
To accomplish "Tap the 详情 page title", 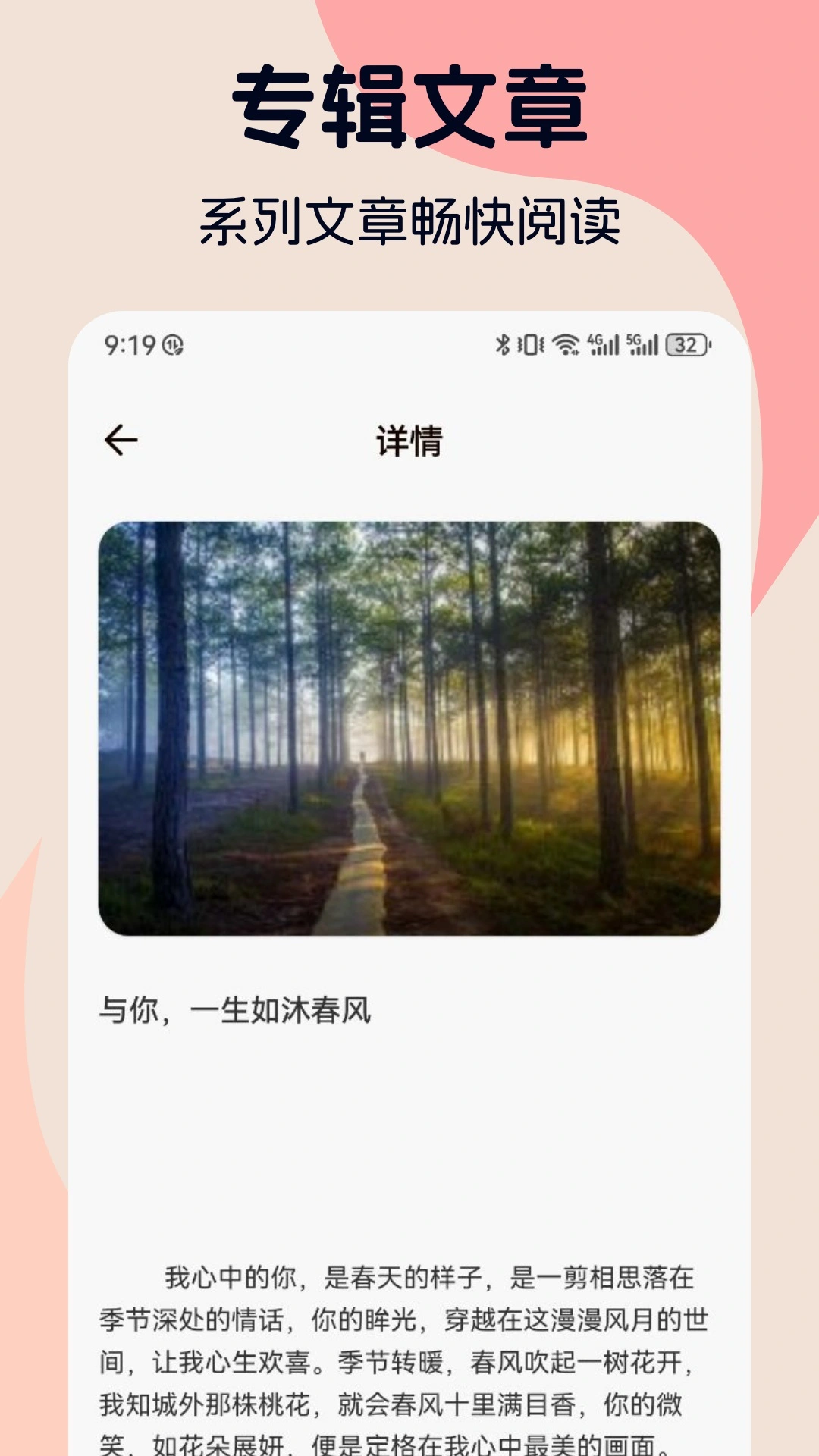I will pyautogui.click(x=409, y=438).
